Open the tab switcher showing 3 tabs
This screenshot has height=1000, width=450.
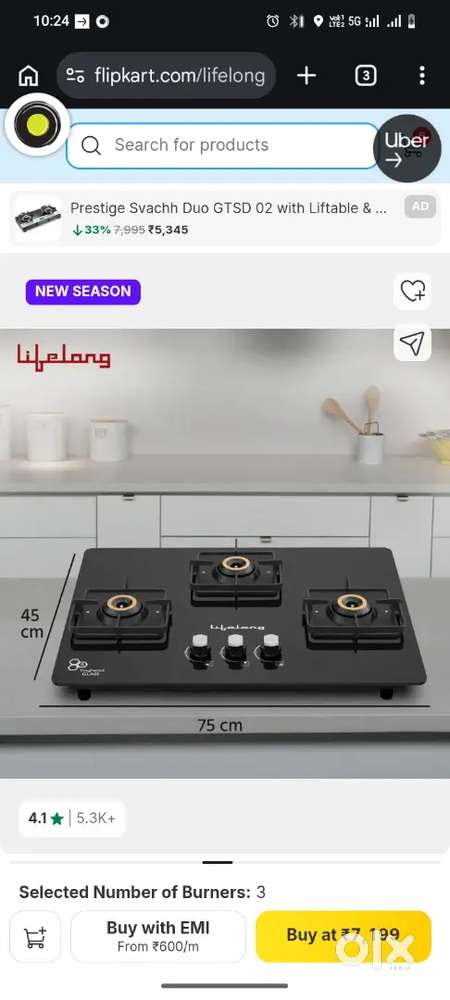pos(365,76)
